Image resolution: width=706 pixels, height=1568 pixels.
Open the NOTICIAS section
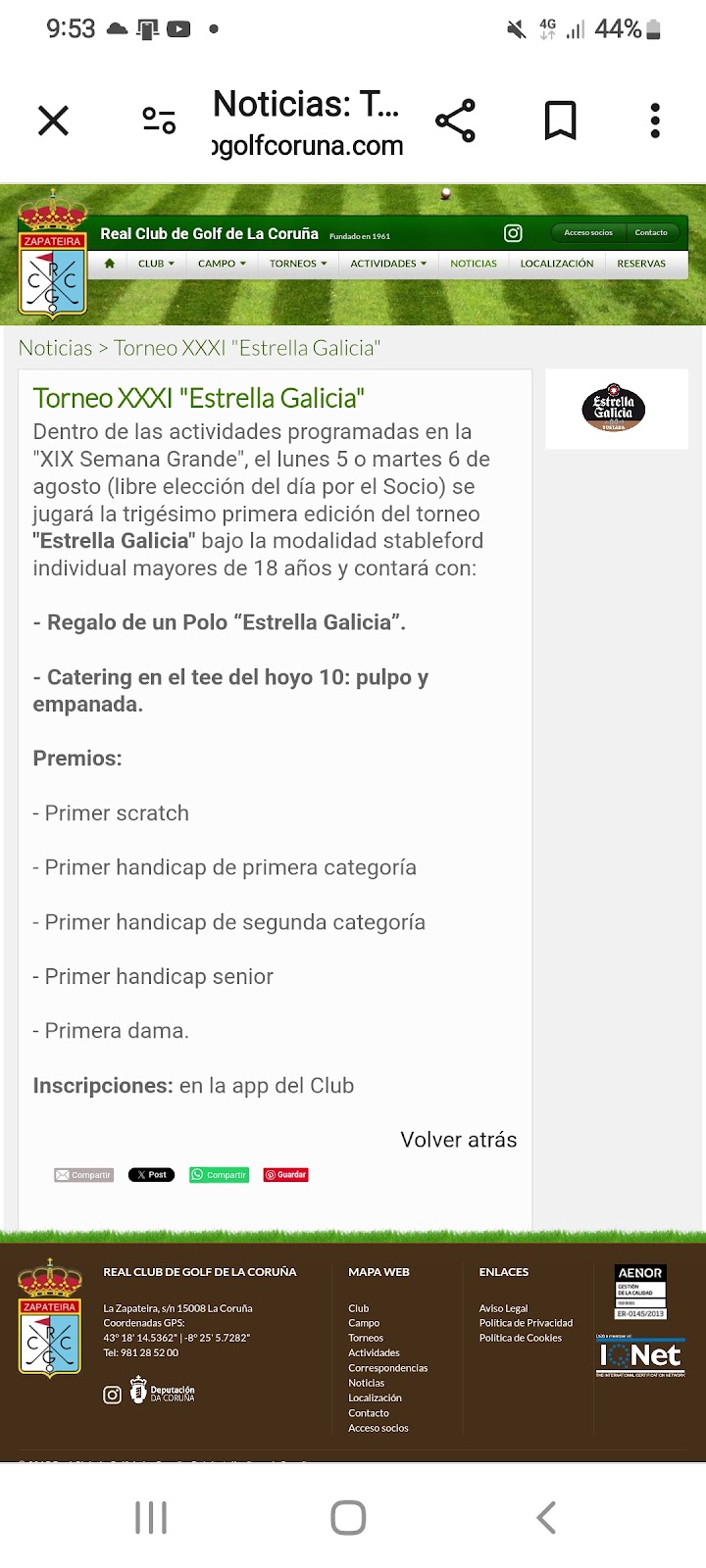(474, 264)
